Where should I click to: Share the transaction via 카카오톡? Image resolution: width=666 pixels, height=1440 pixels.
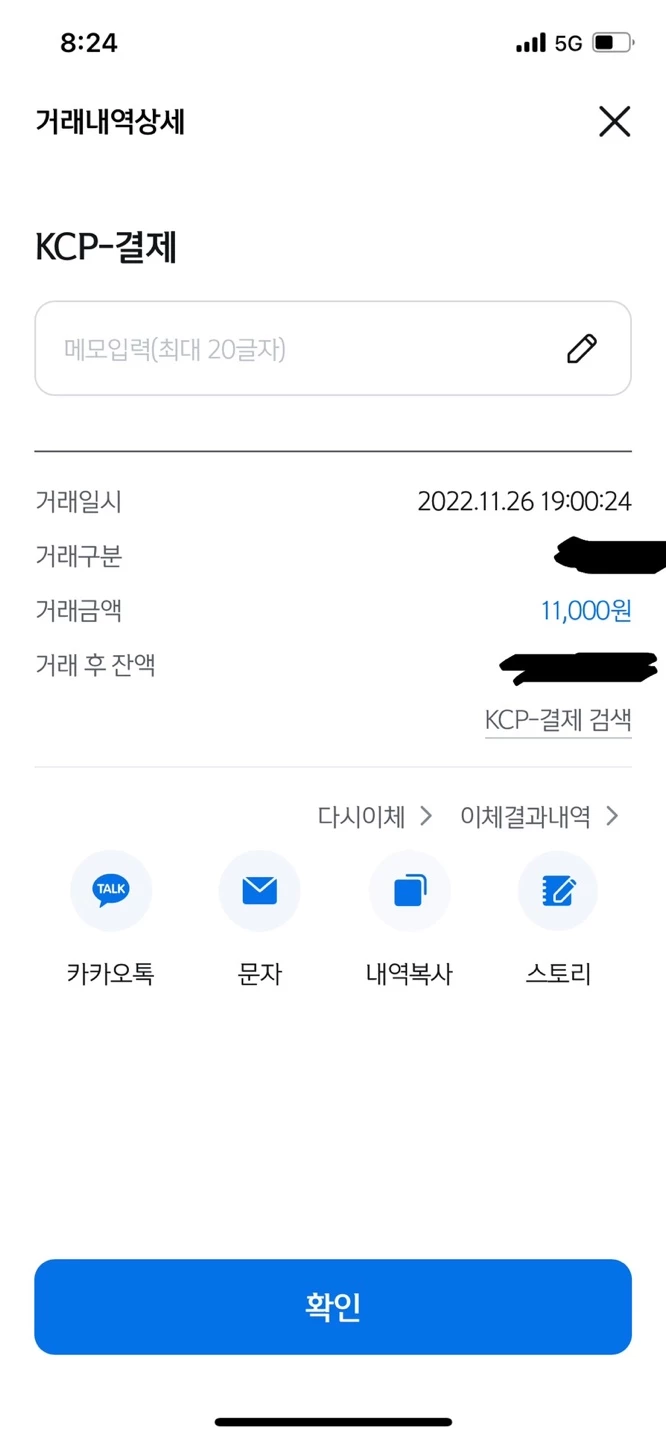click(111, 890)
